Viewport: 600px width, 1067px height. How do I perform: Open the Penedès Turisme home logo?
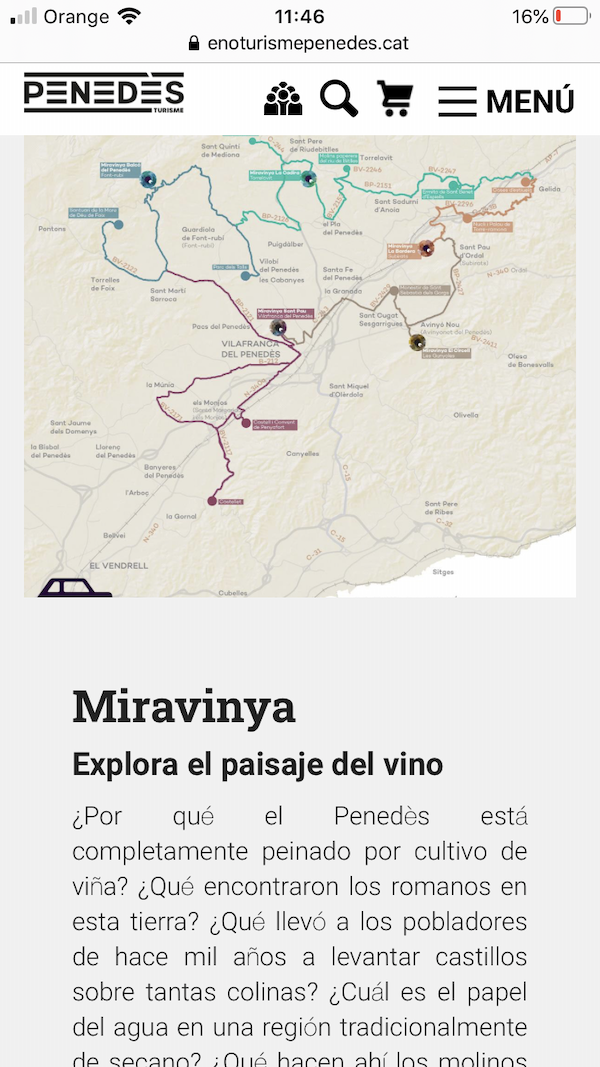(x=104, y=94)
